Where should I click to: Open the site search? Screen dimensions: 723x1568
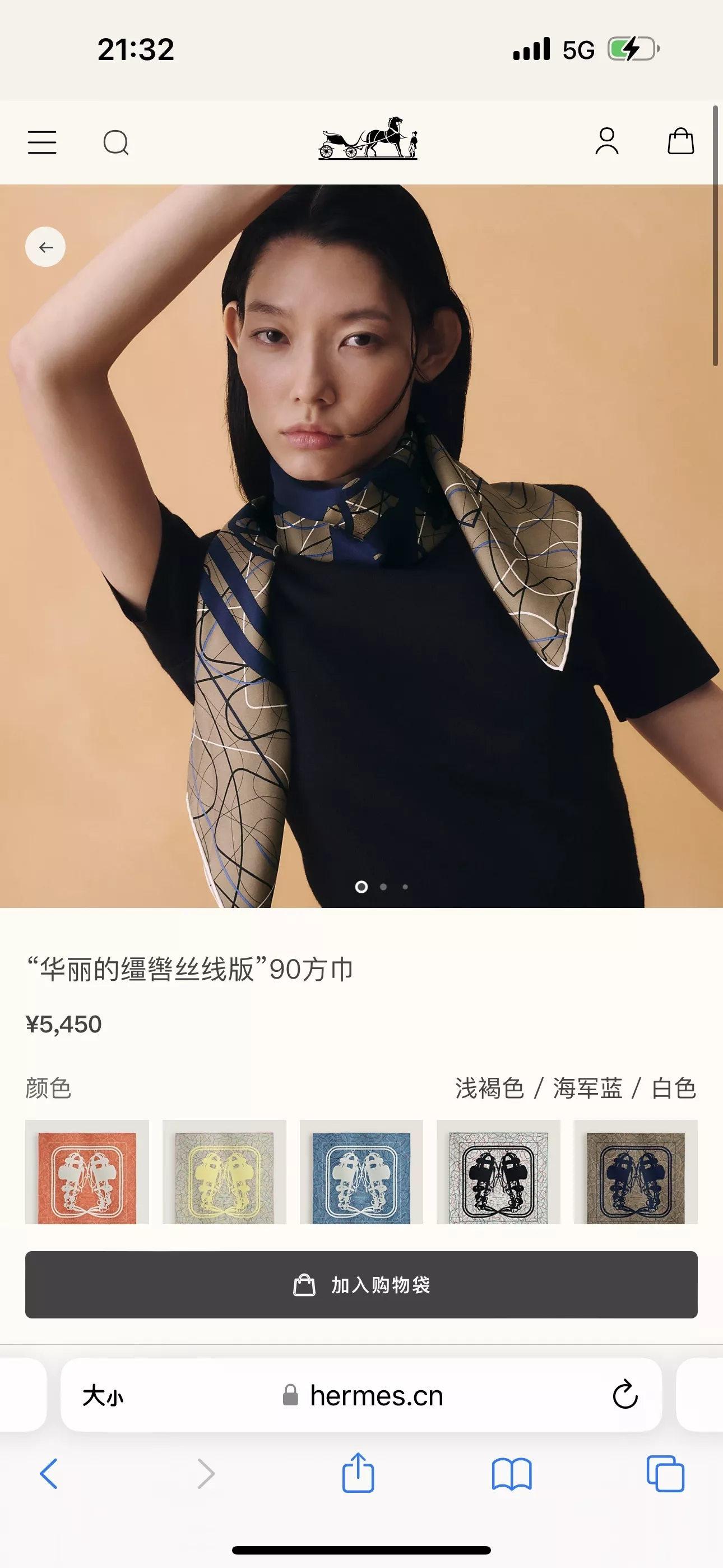(x=115, y=142)
